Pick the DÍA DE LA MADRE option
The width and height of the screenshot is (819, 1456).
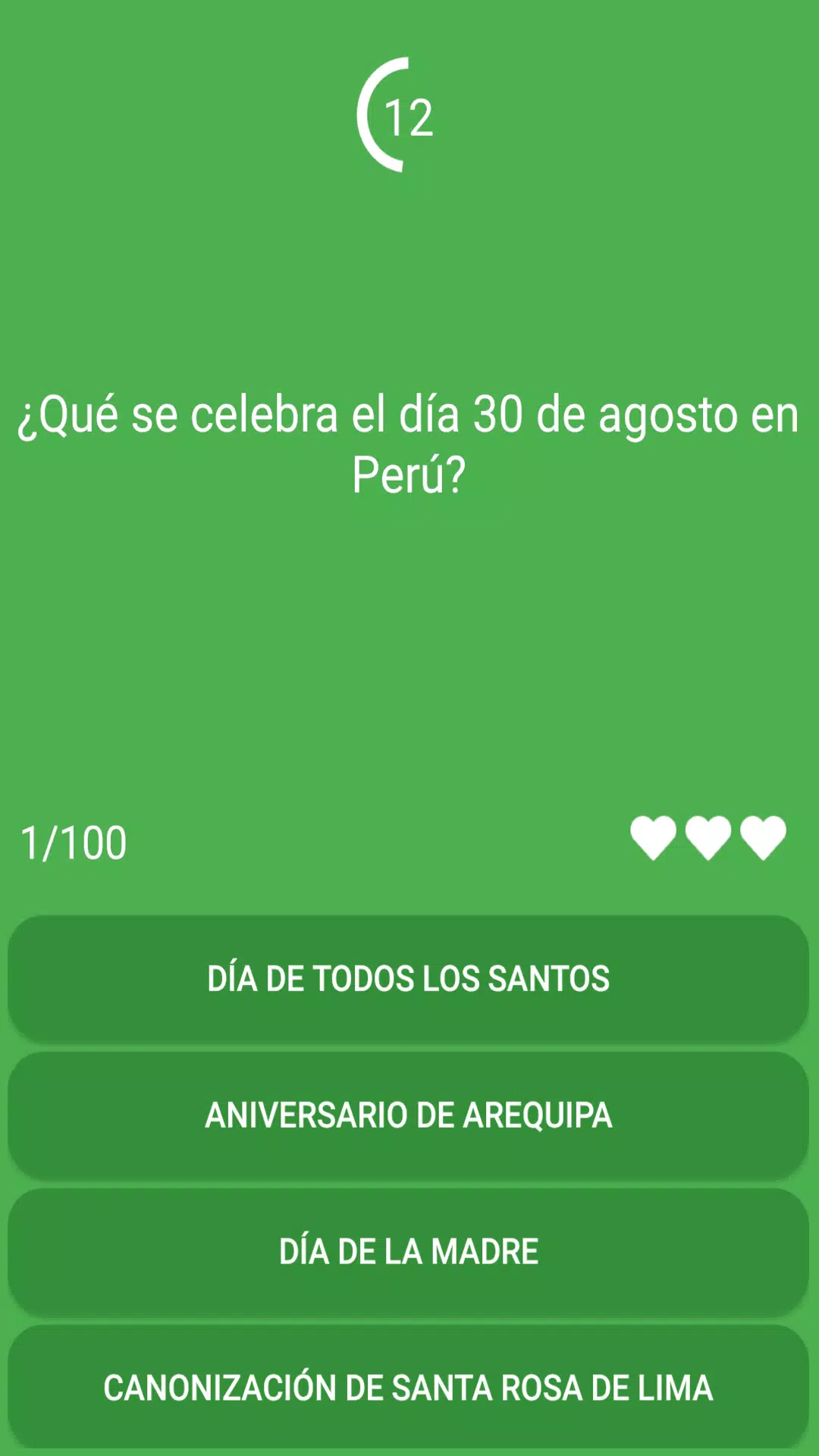[x=409, y=1251]
